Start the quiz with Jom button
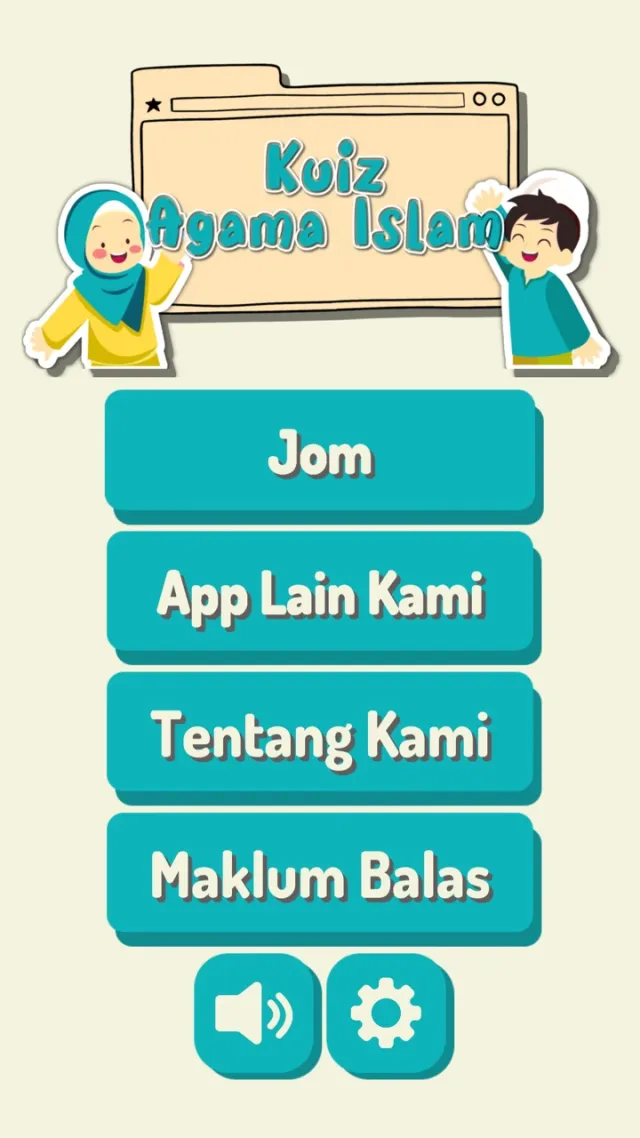This screenshot has height=1138, width=640. point(320,453)
